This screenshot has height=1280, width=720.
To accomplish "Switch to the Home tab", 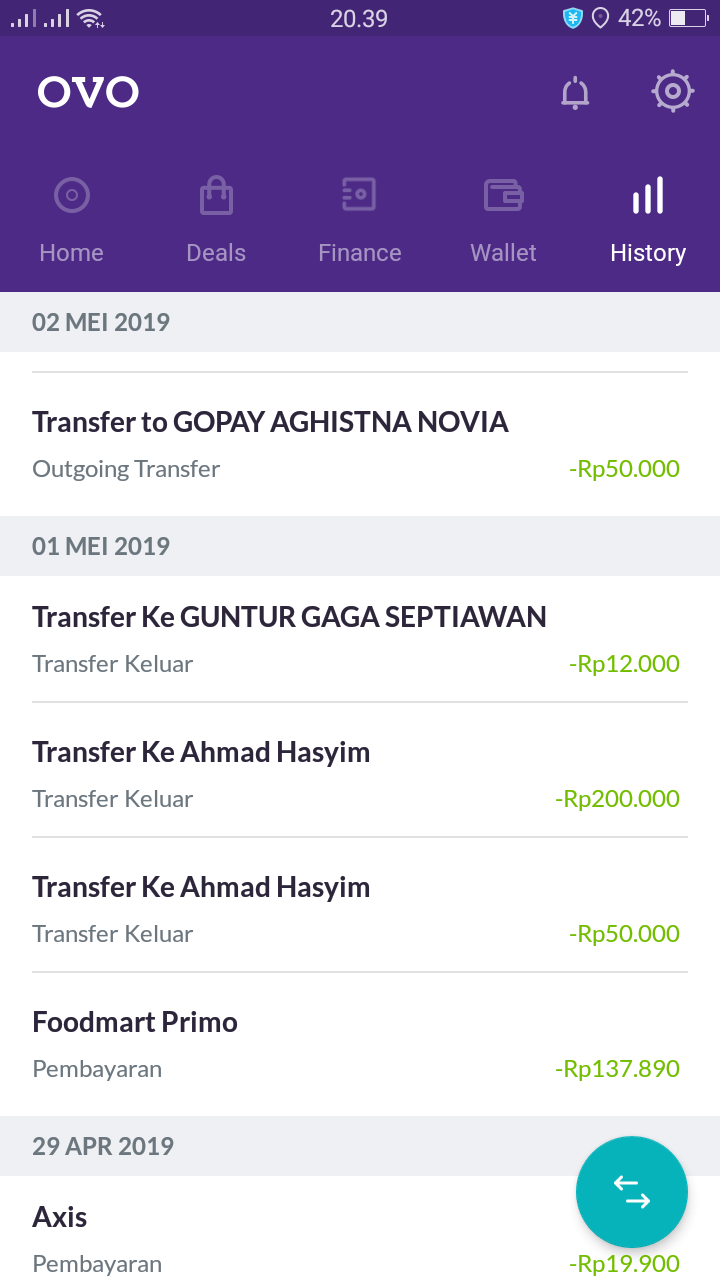I will coord(71,220).
